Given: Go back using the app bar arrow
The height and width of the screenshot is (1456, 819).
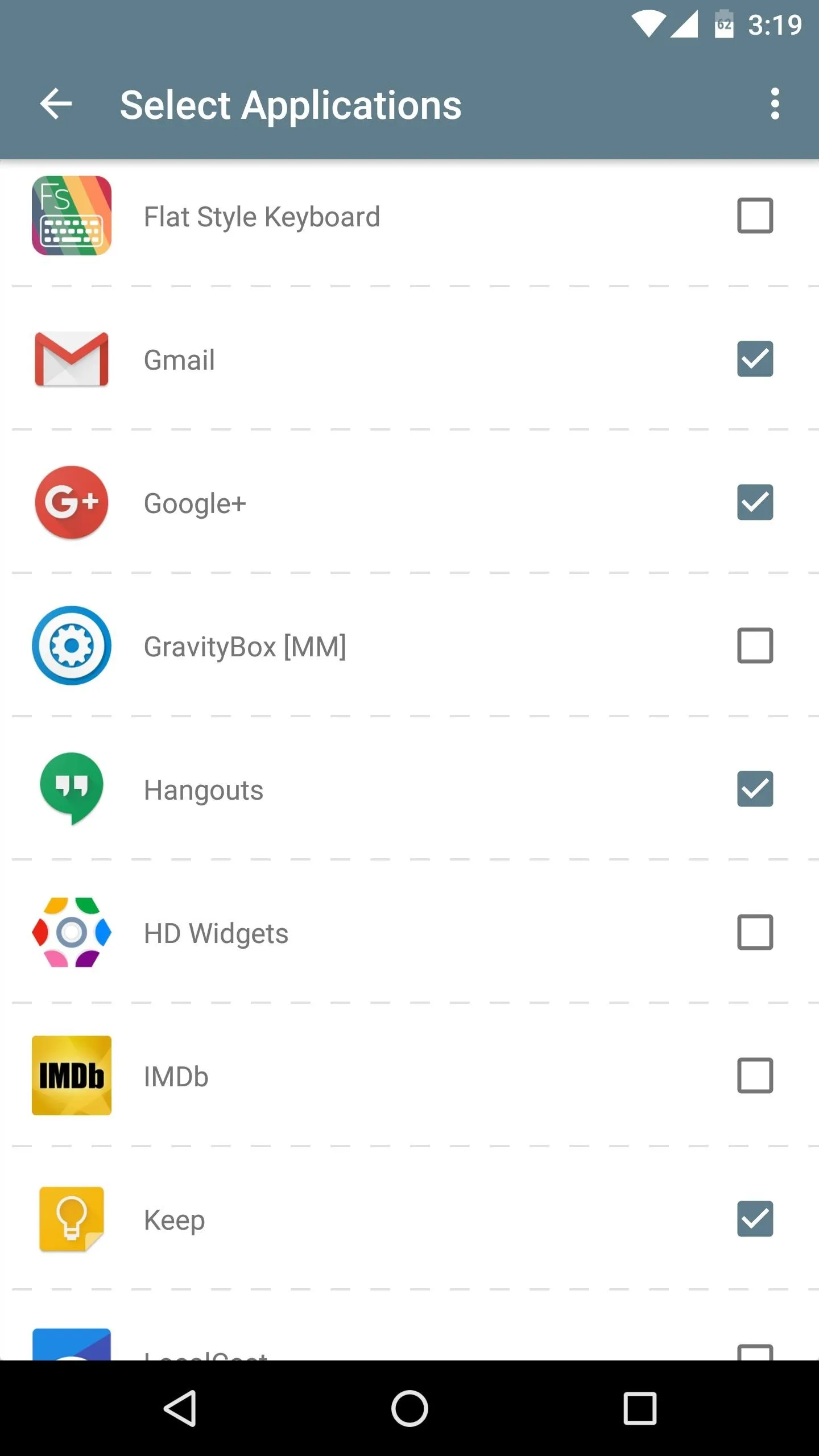Looking at the screenshot, I should pos(56,104).
